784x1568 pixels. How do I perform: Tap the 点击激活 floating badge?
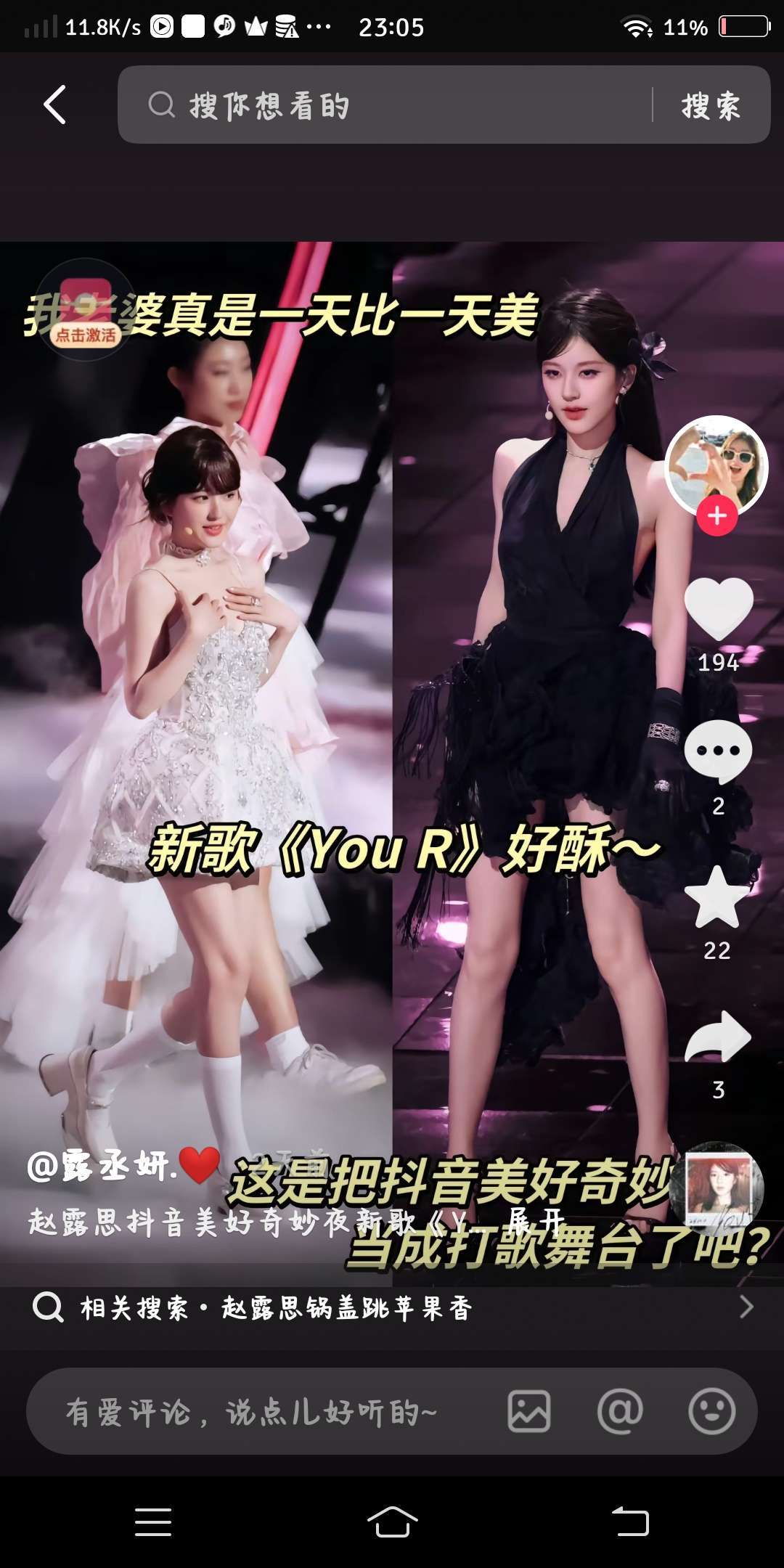click(86, 310)
